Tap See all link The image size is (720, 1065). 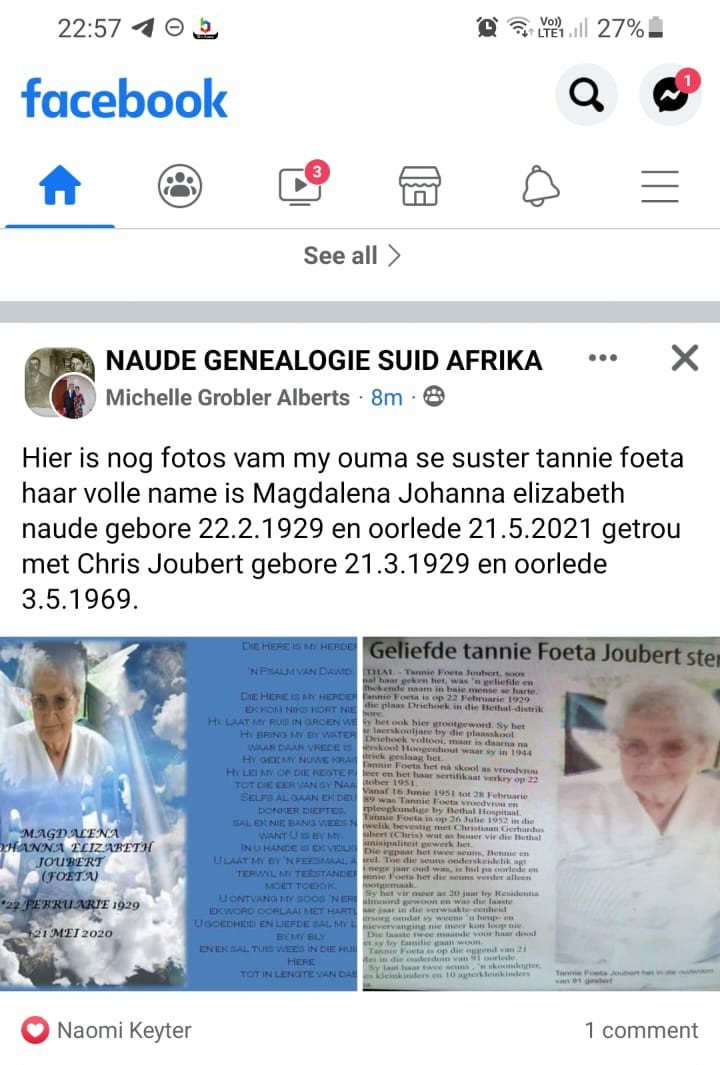352,255
